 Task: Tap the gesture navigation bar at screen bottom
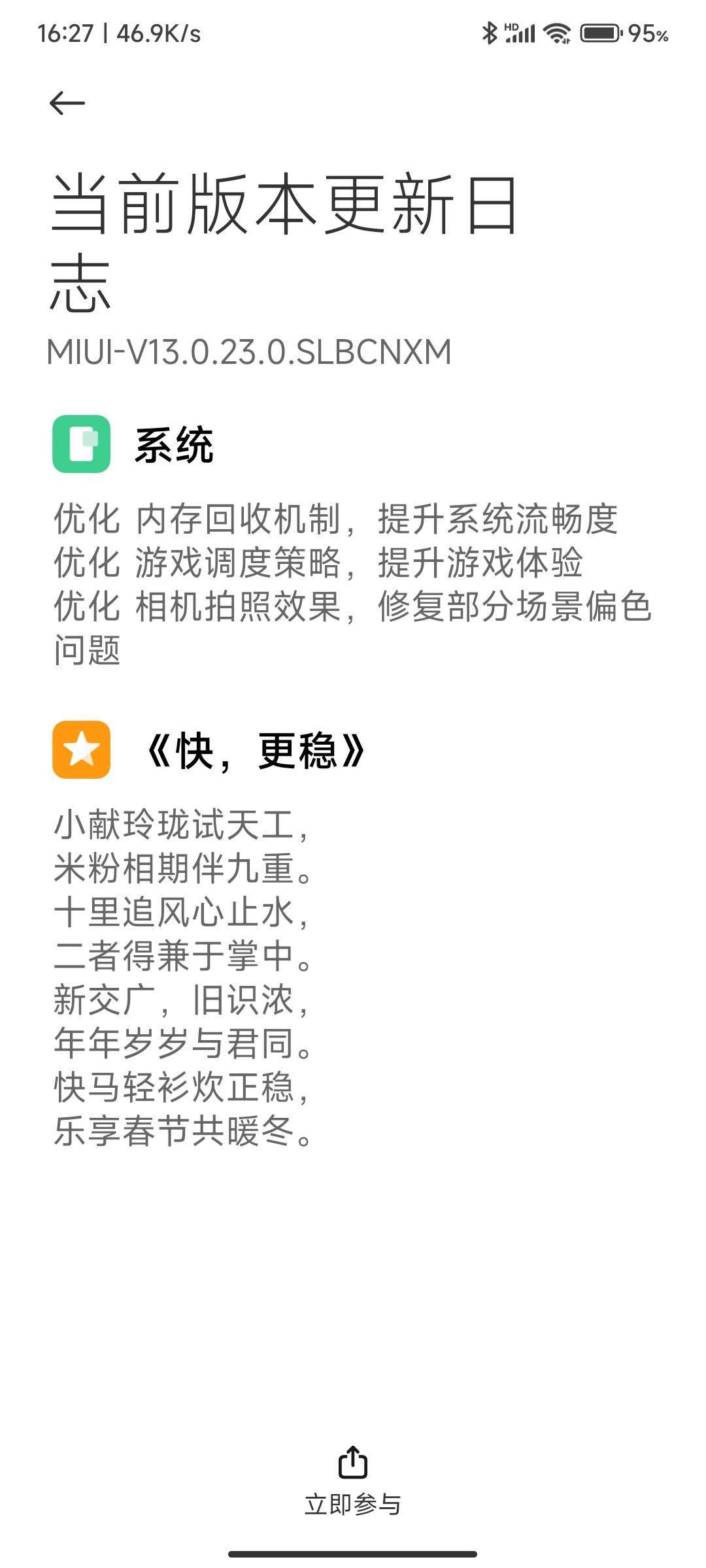coord(353,1554)
